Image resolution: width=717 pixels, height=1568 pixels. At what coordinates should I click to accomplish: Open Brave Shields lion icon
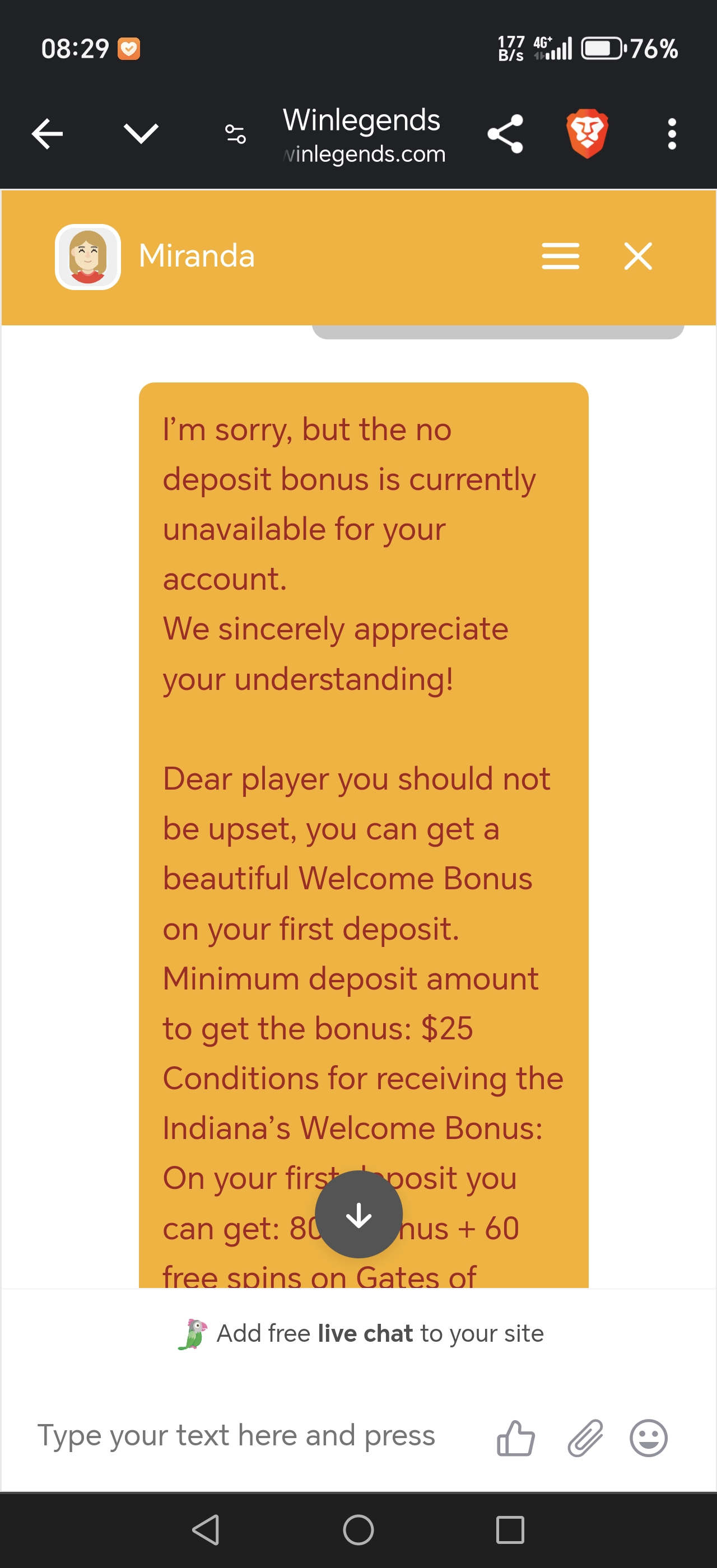(586, 134)
